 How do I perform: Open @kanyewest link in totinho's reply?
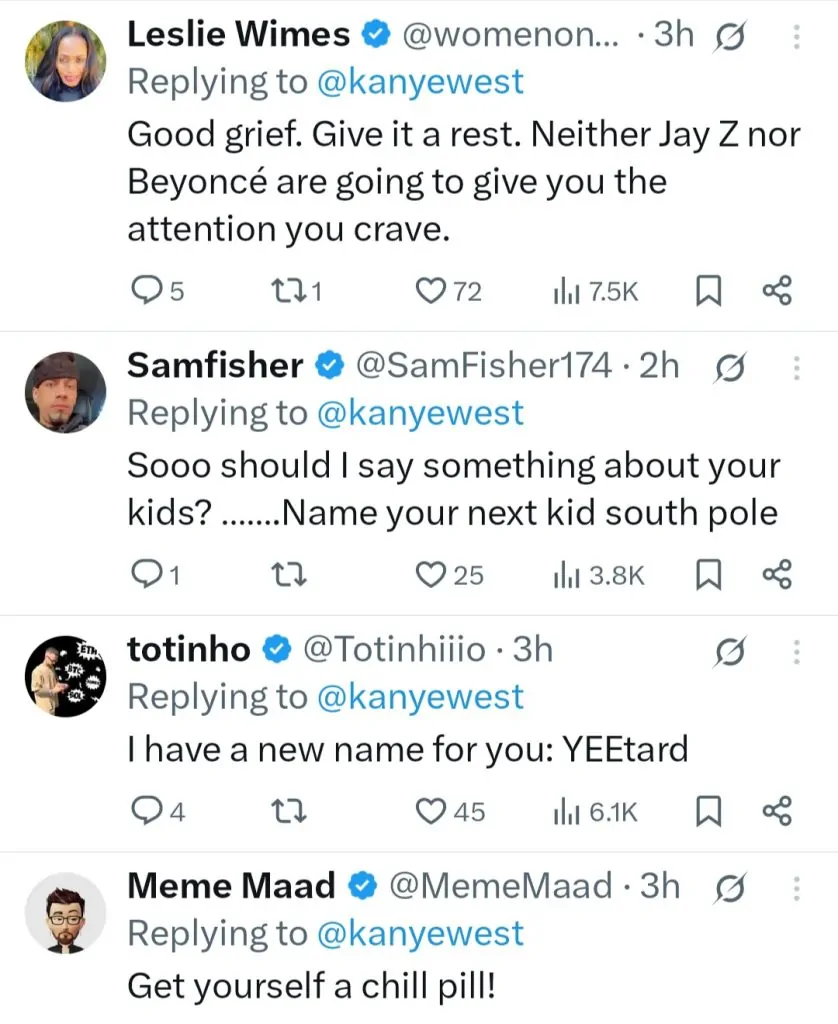point(420,697)
